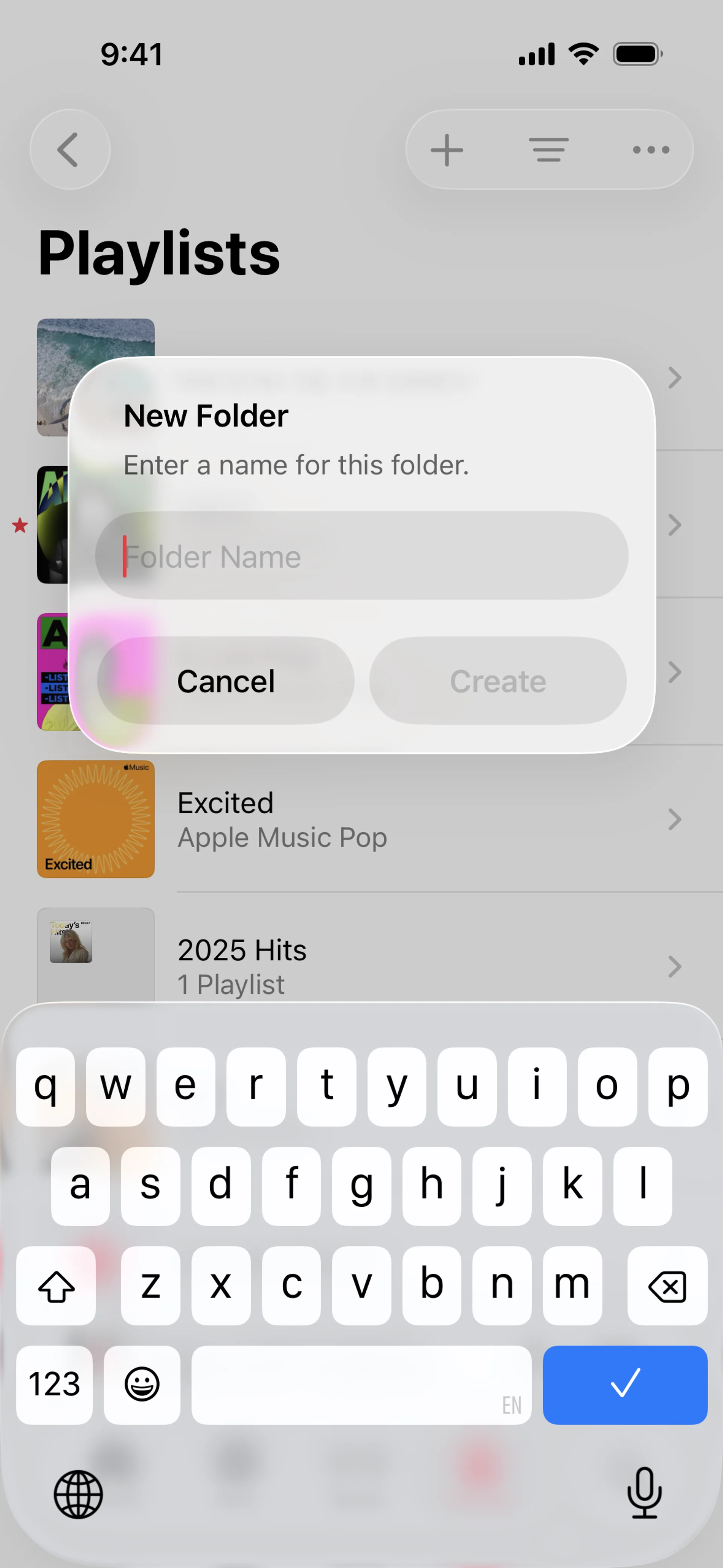Viewport: 723px width, 1568px height.
Task: Tap the blue checkmark return key
Action: [624, 1384]
